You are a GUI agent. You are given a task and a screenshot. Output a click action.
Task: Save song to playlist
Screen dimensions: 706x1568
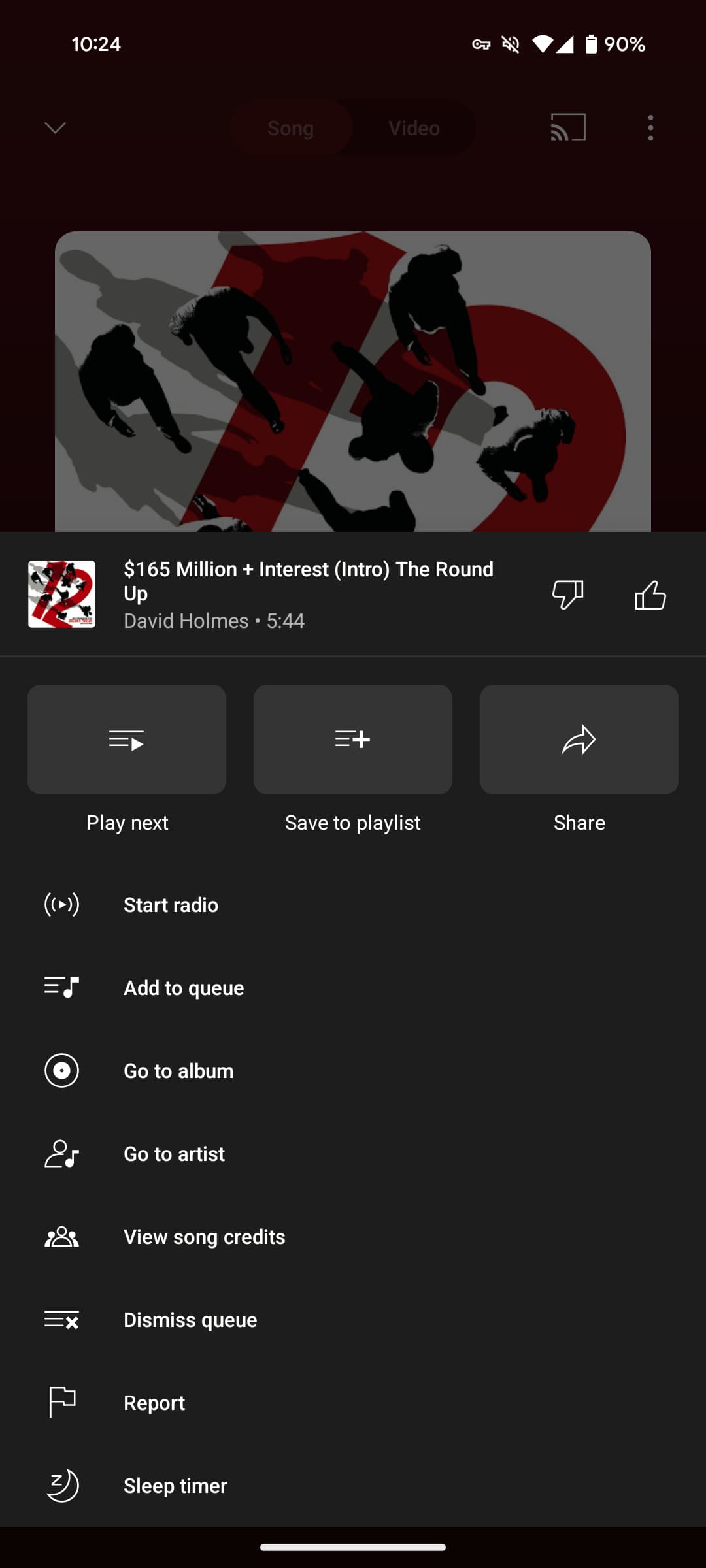(353, 740)
